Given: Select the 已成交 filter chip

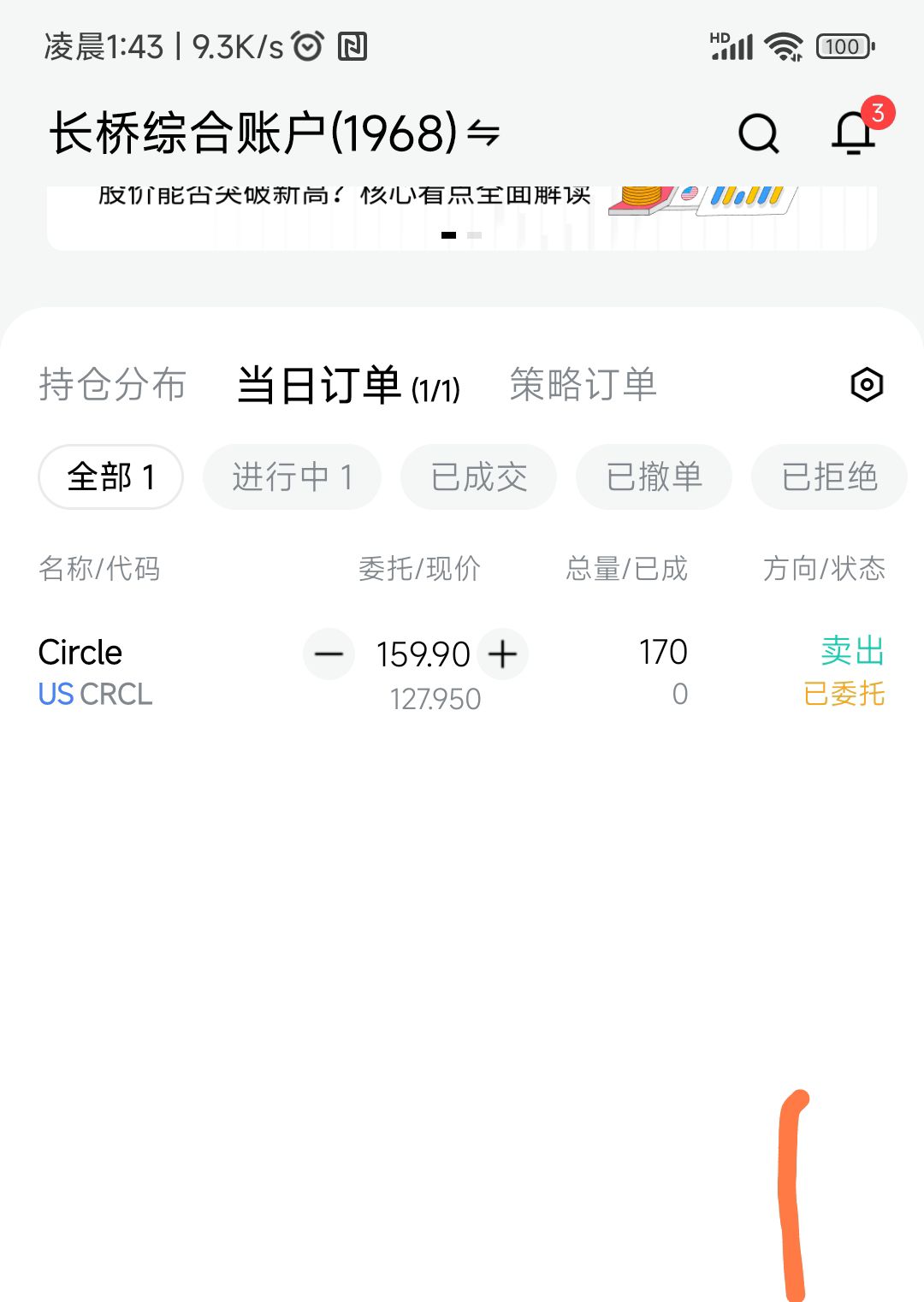Looking at the screenshot, I should [x=477, y=477].
